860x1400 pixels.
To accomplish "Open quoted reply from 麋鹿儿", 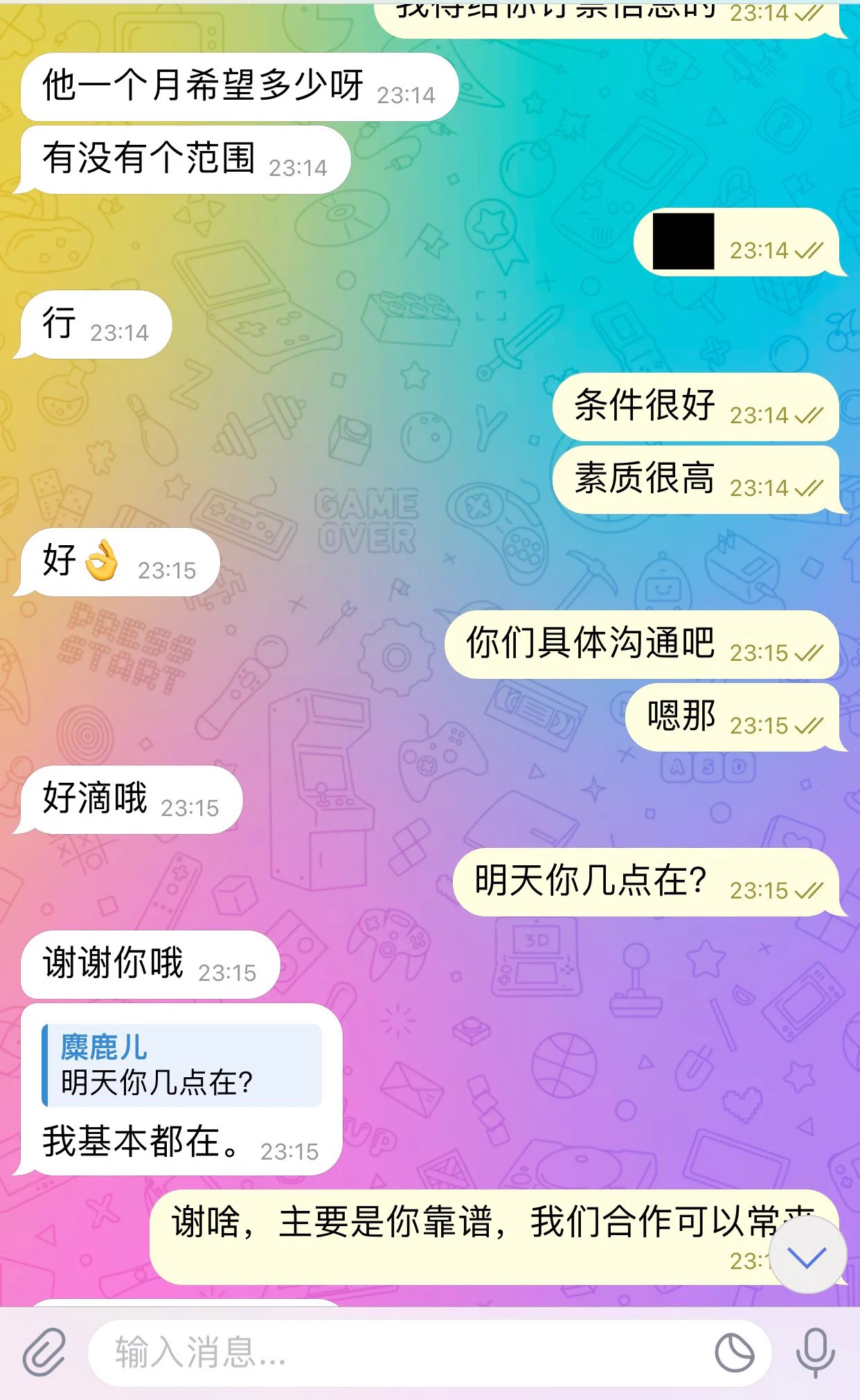I will pos(182,1065).
